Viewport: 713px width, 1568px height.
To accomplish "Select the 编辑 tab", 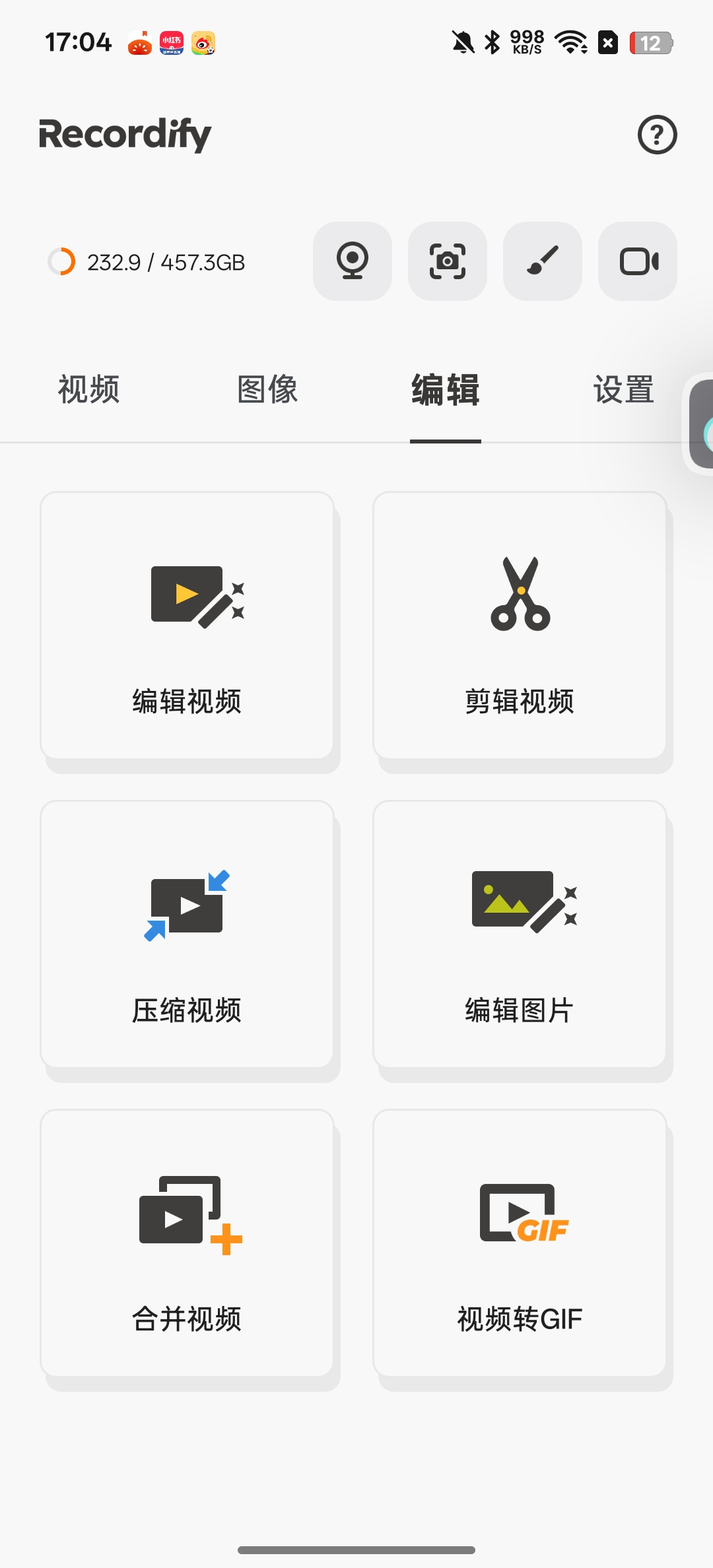I will click(x=446, y=389).
